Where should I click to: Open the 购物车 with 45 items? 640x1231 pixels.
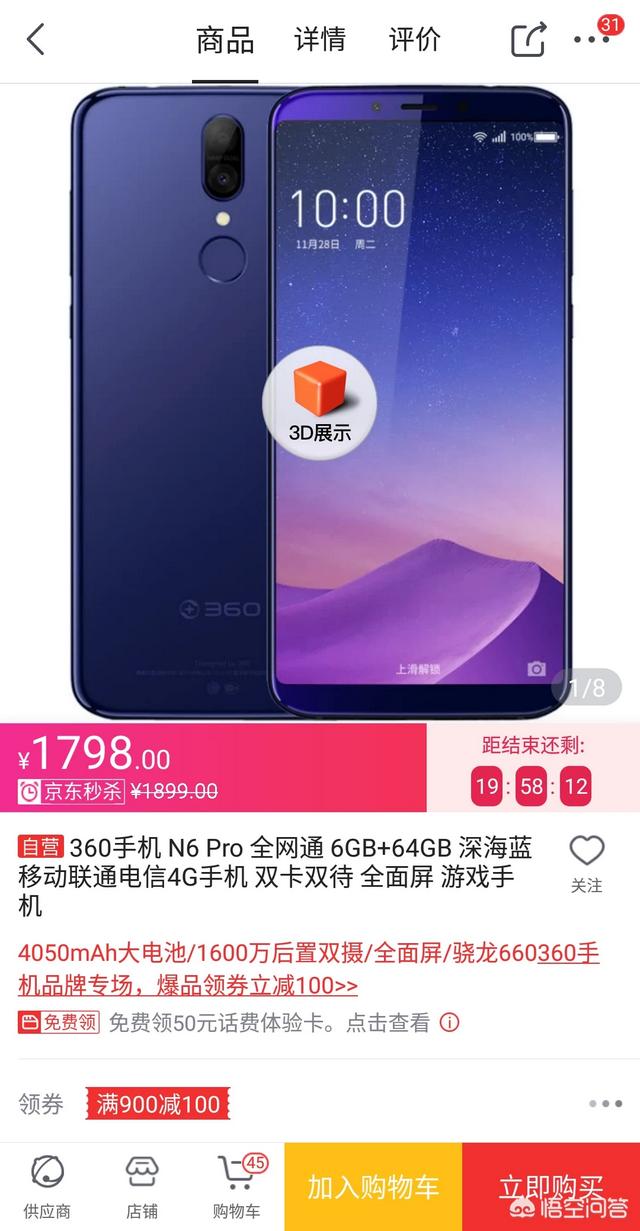point(237,1187)
